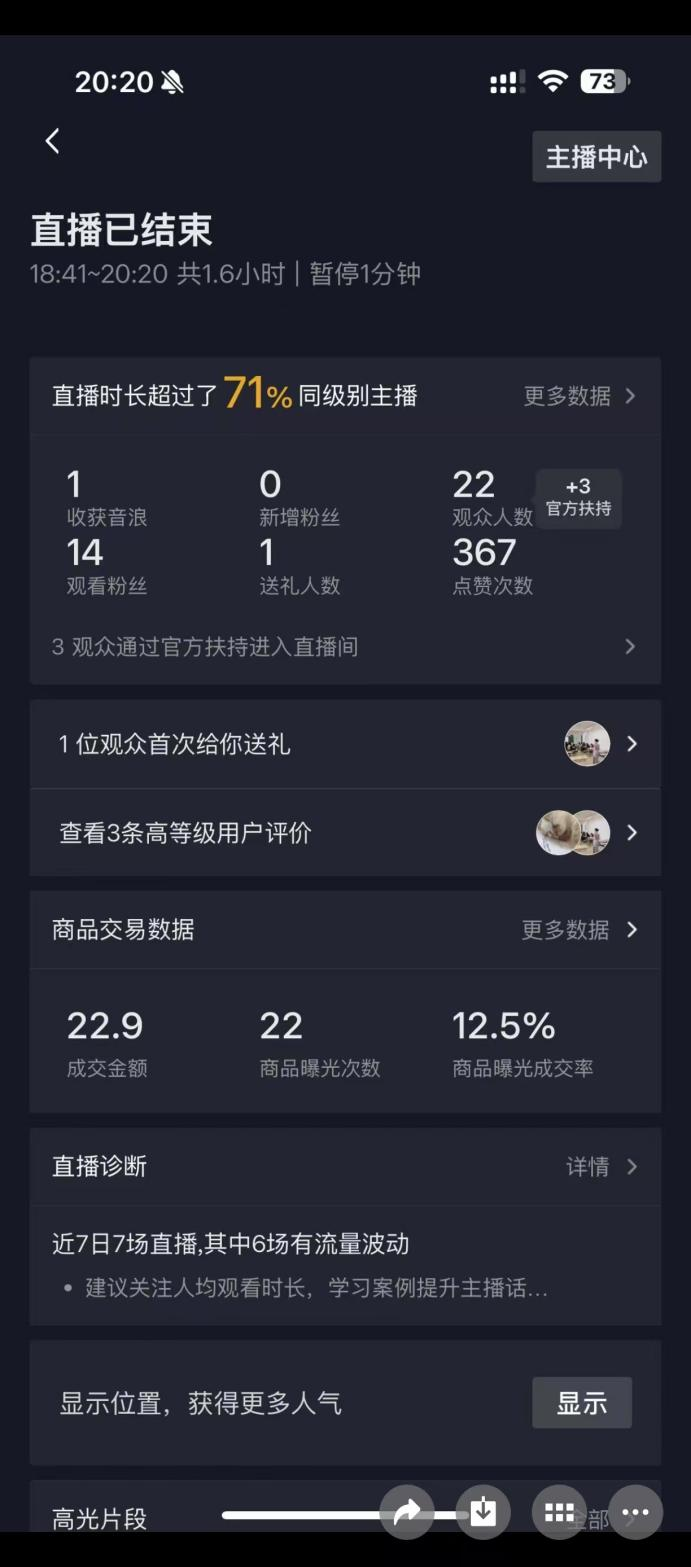The height and width of the screenshot is (1567, 691).
Task: Open the three-dot more menu
Action: pos(635,1512)
